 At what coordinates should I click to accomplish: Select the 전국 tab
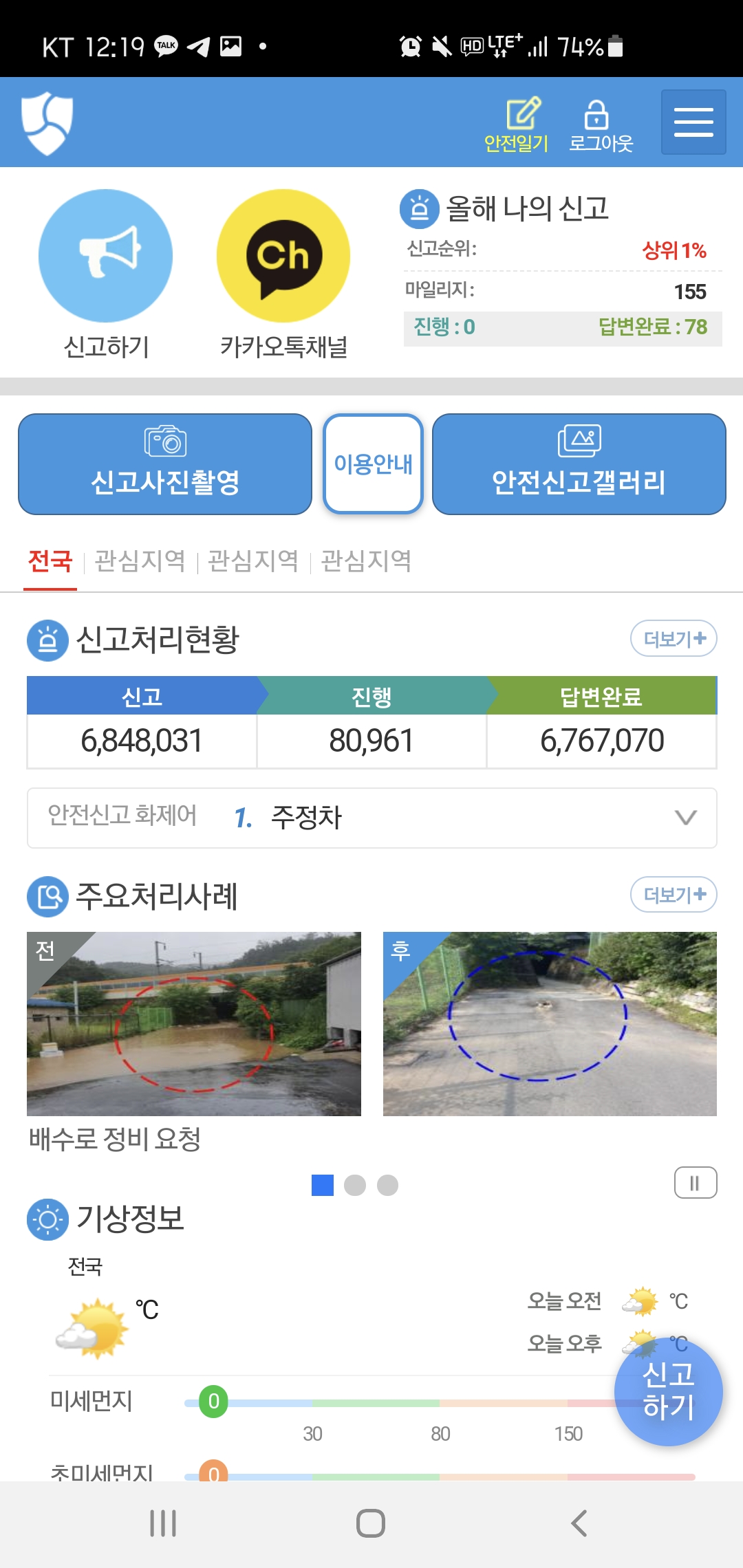click(50, 561)
